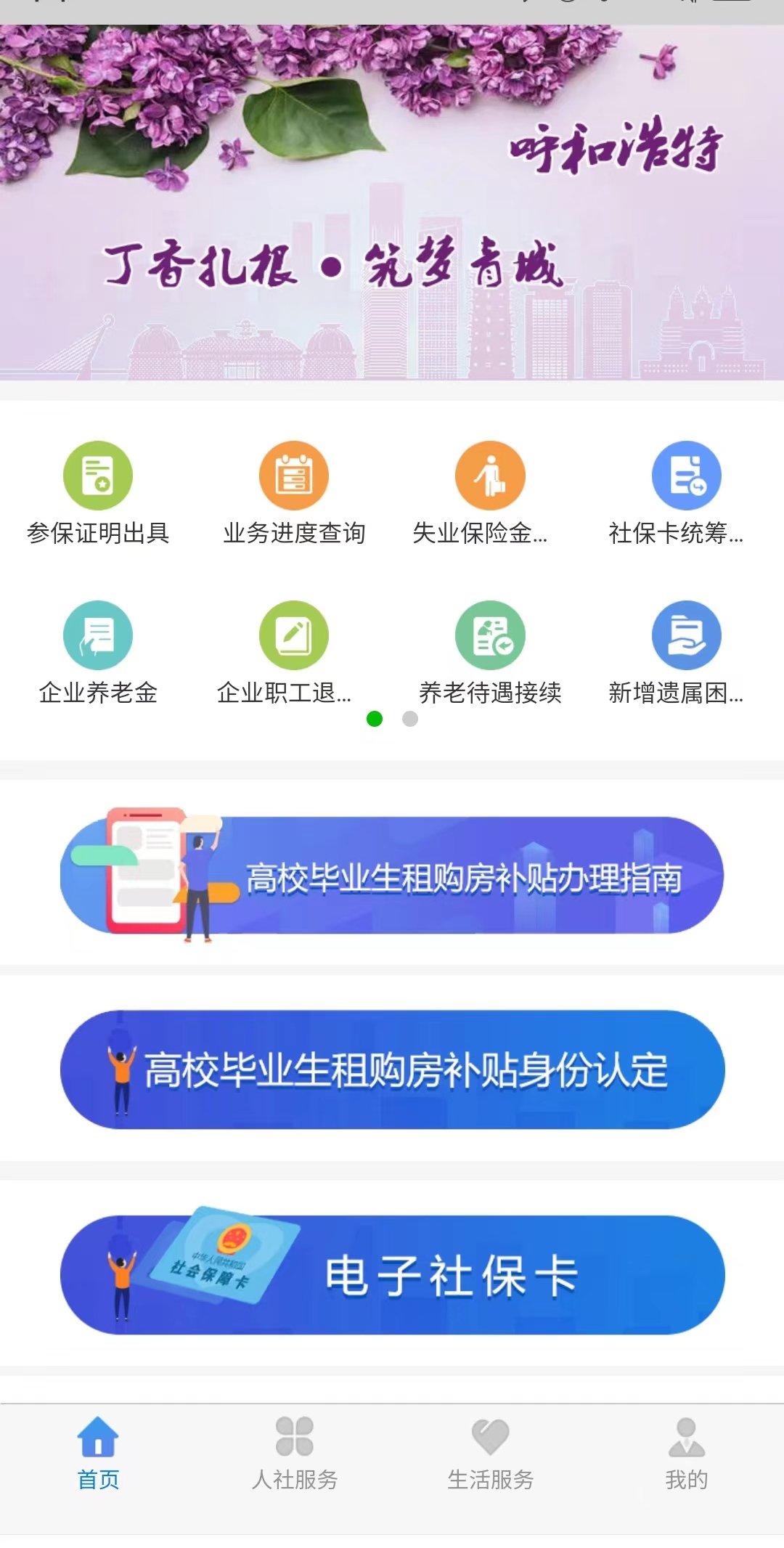Open 高校毕业生租购房补贴身份认定 banner
This screenshot has height=1548, width=784.
[392, 1070]
